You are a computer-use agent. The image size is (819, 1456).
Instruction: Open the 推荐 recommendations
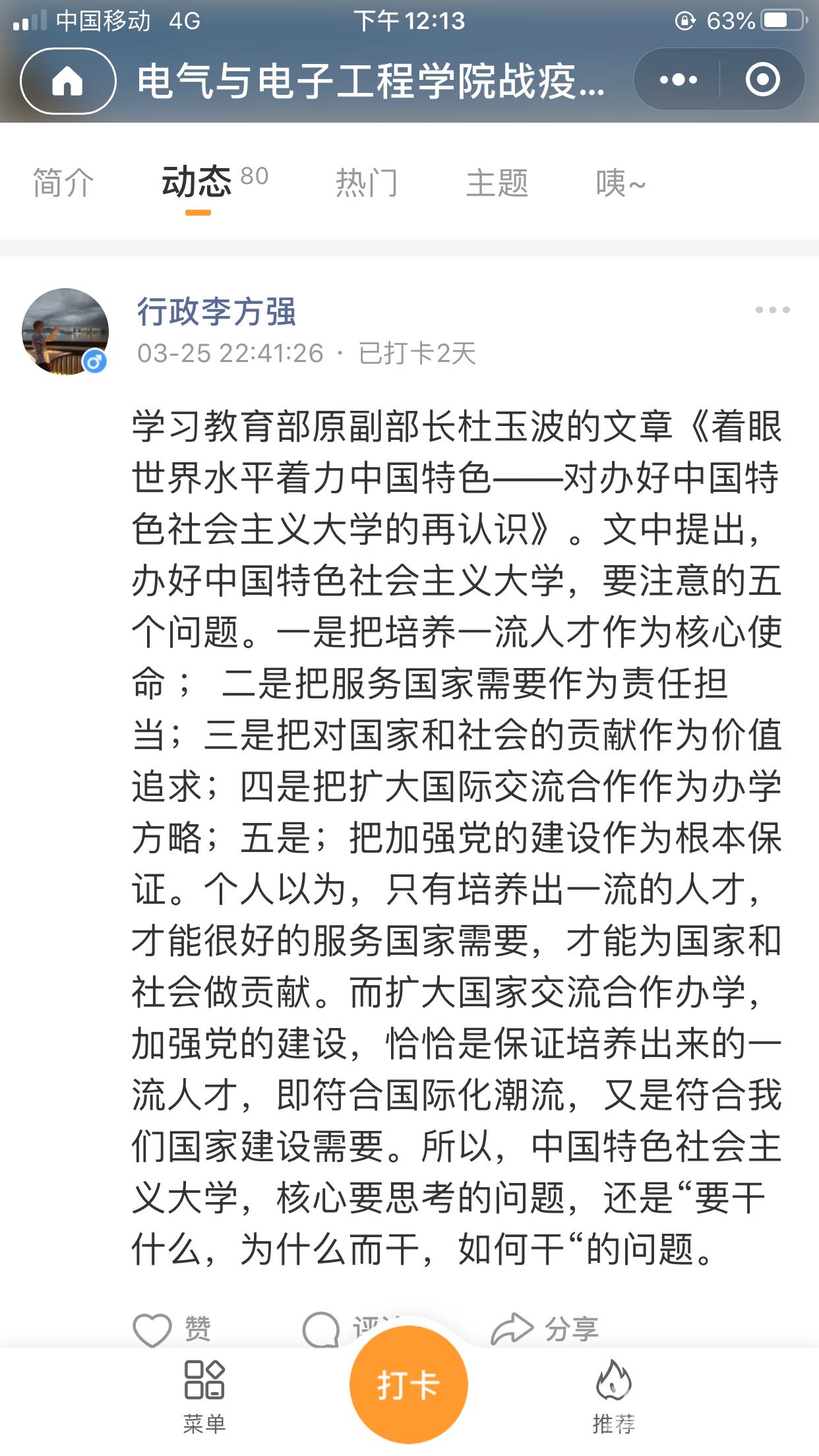coord(613,1395)
